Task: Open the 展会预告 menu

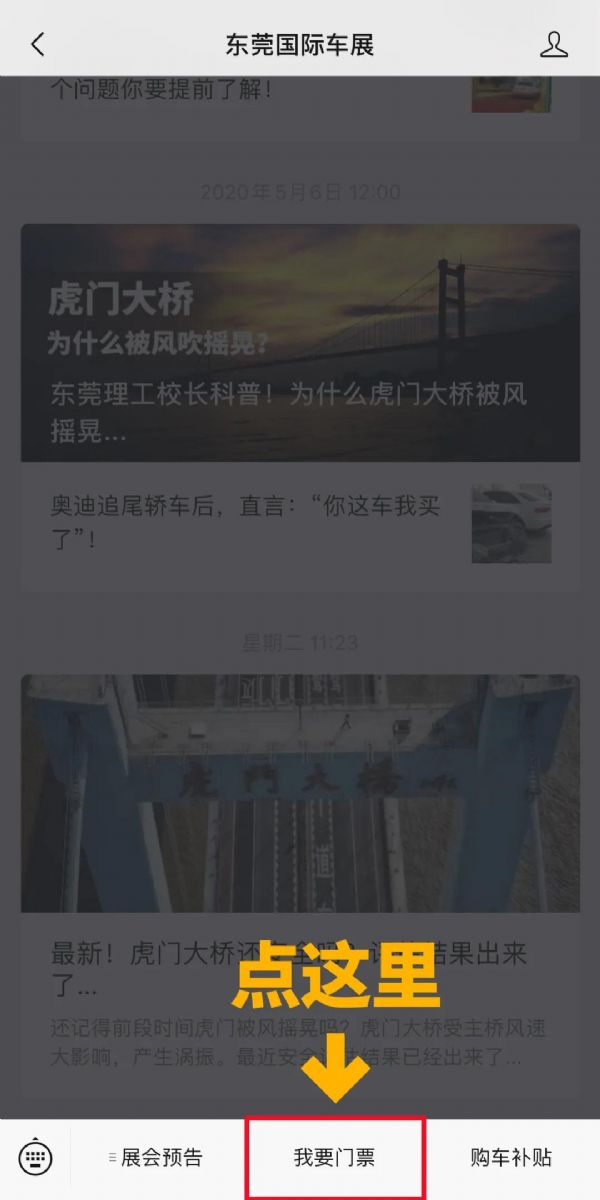Action: pyautogui.click(x=156, y=1158)
